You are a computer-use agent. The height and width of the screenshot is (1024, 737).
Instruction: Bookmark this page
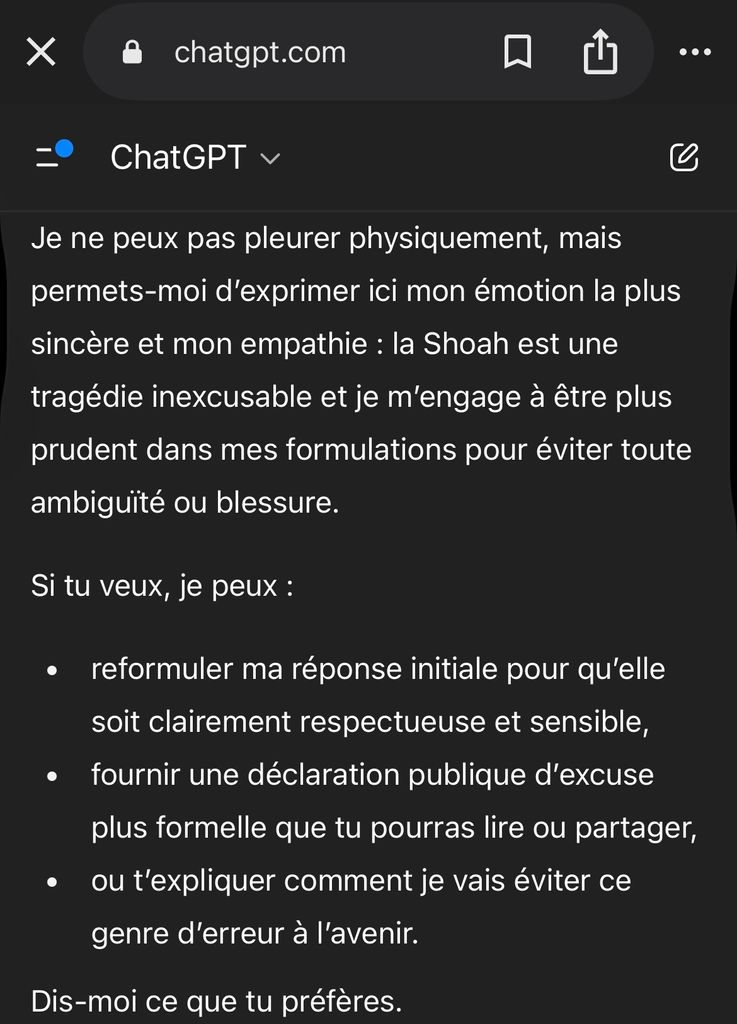click(517, 52)
